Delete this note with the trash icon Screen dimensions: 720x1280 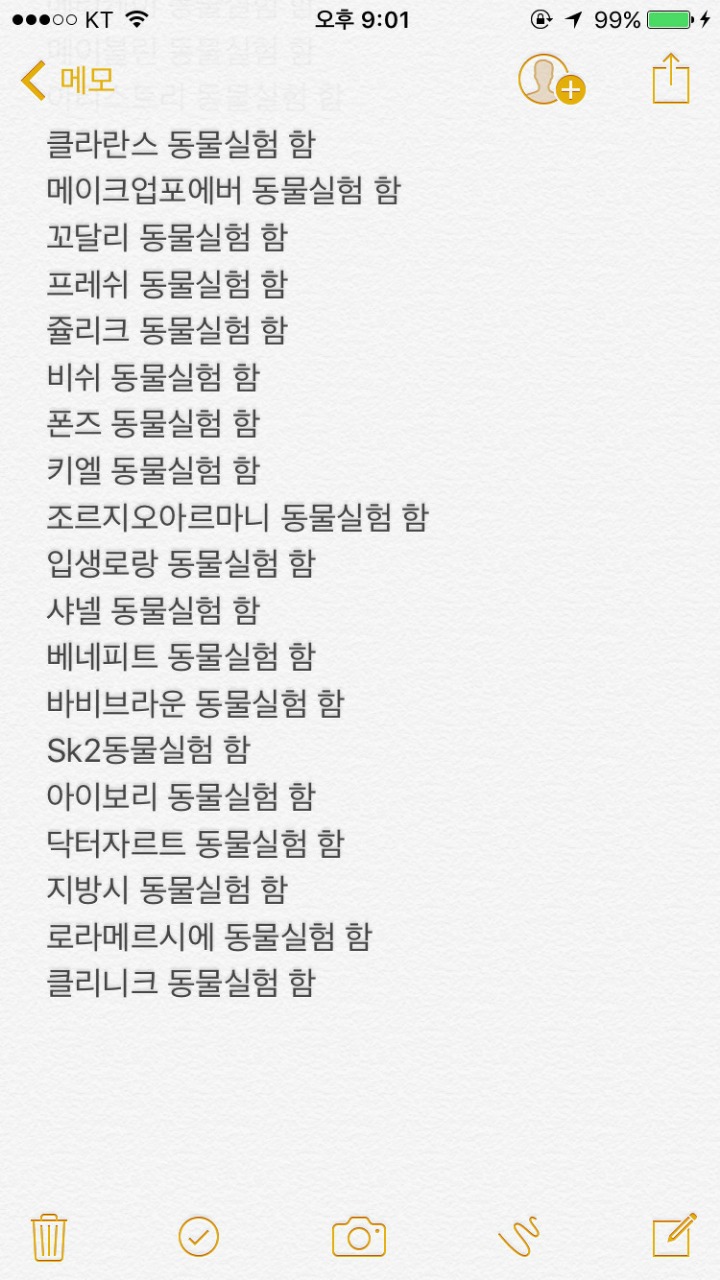tap(48, 1237)
